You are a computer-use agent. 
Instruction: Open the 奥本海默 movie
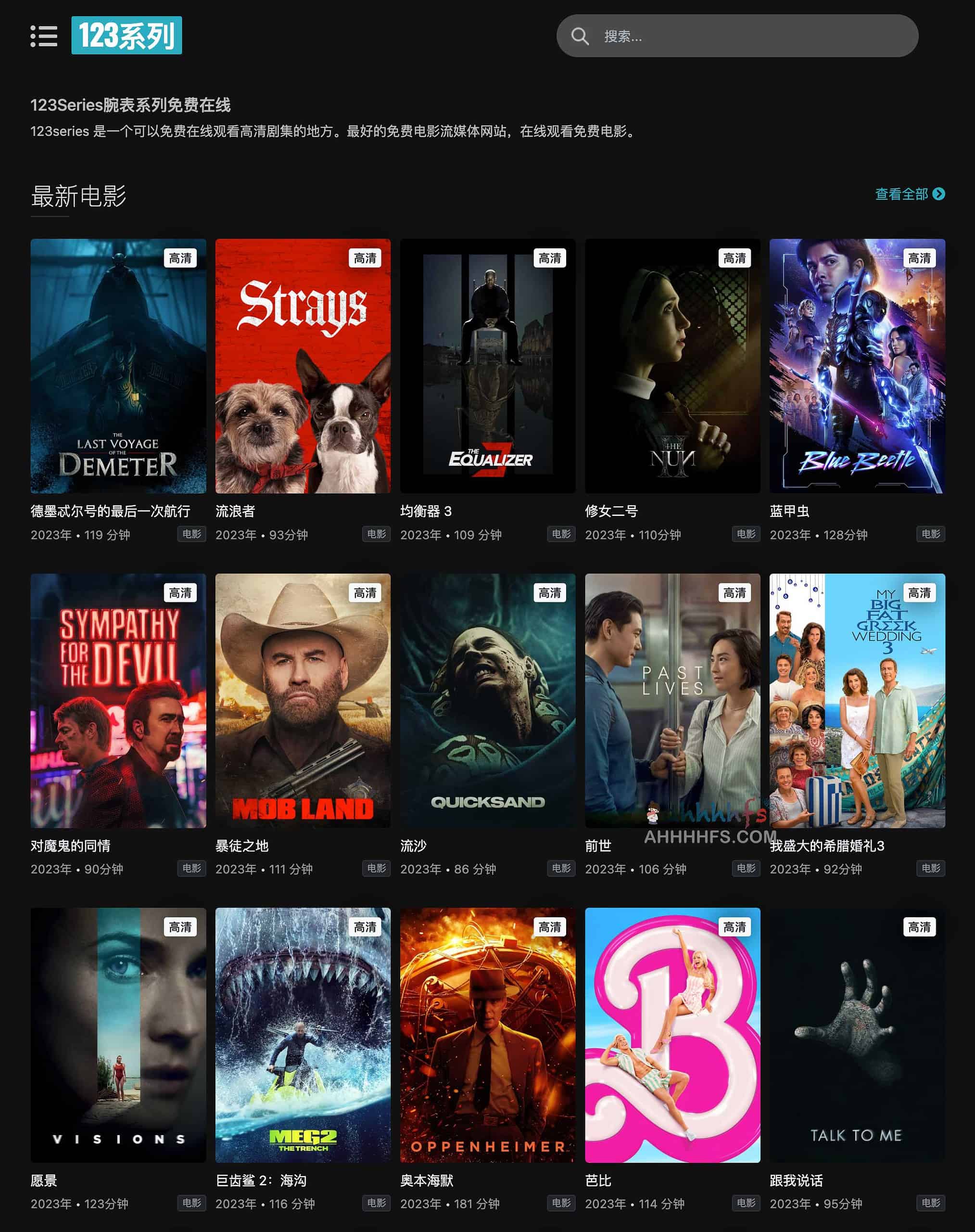(x=488, y=1034)
